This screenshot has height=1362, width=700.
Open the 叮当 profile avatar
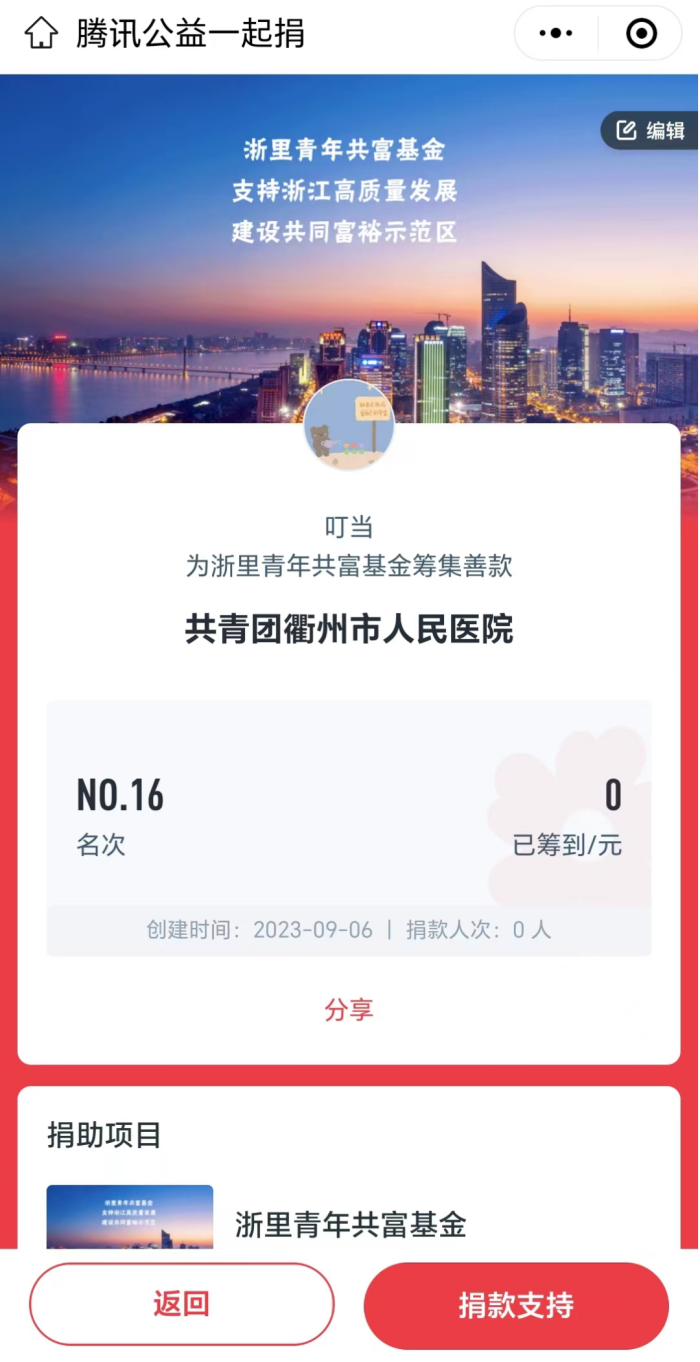(x=349, y=424)
